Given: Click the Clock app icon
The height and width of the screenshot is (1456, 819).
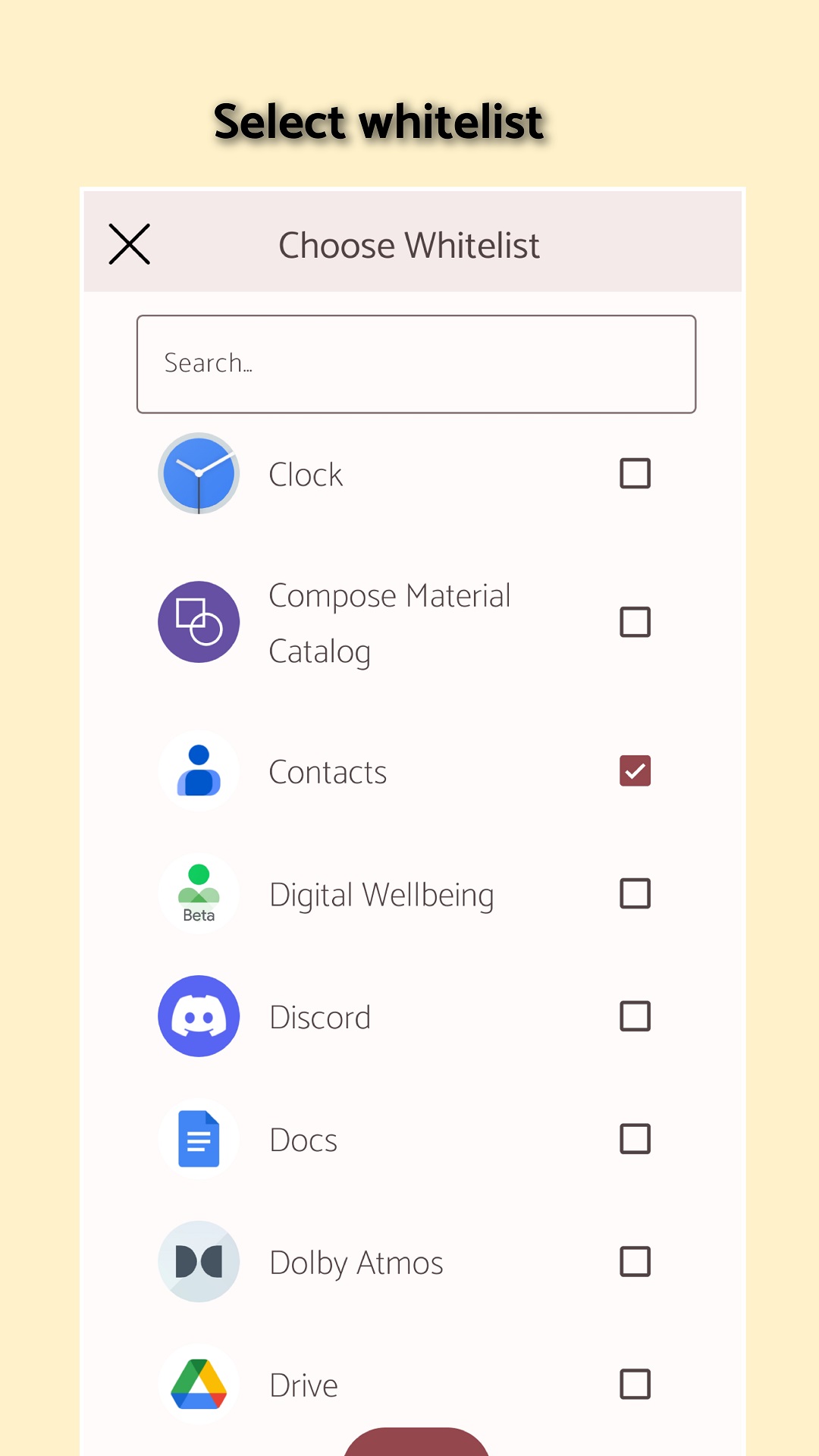Looking at the screenshot, I should (x=199, y=473).
